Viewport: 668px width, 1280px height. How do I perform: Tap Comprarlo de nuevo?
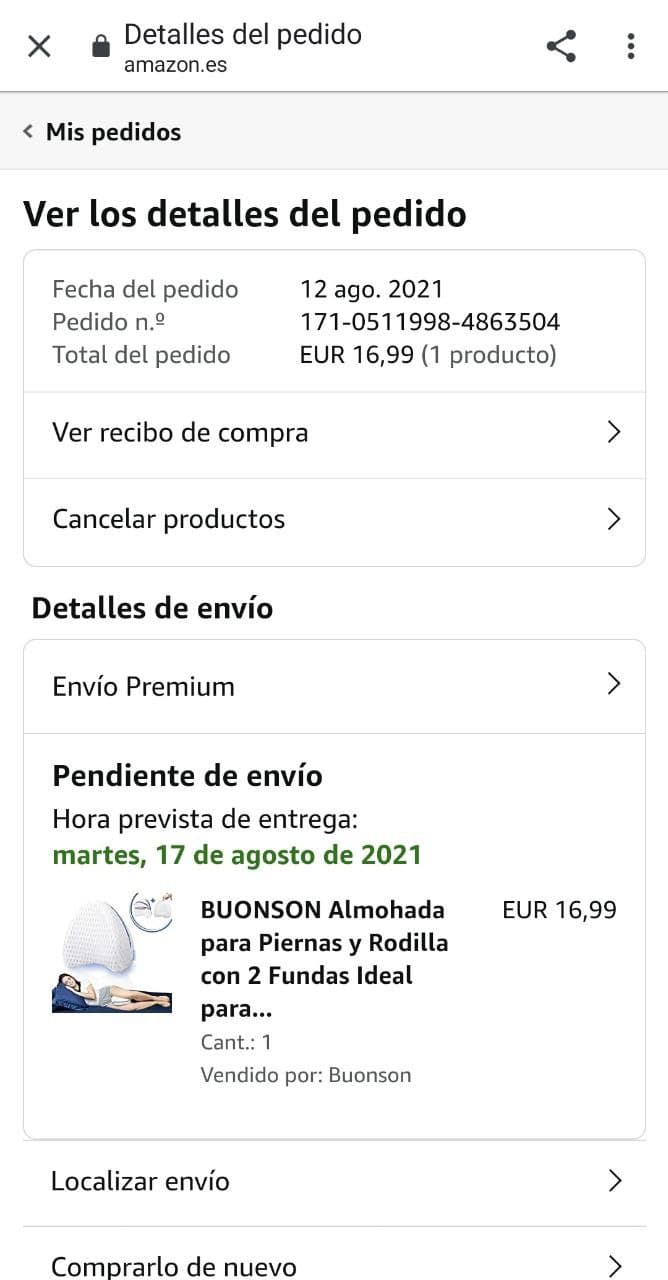coord(334,1265)
